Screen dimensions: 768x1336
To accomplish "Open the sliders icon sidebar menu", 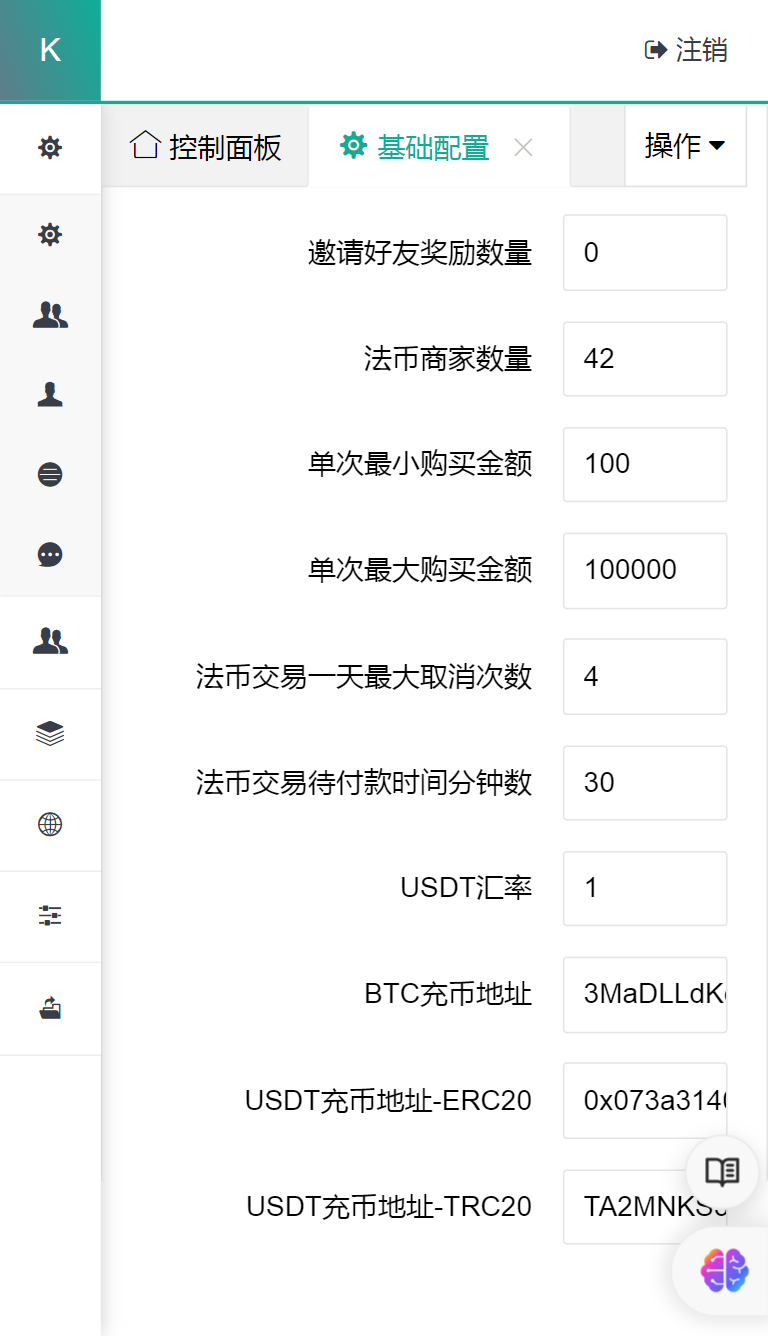I will click(50, 915).
